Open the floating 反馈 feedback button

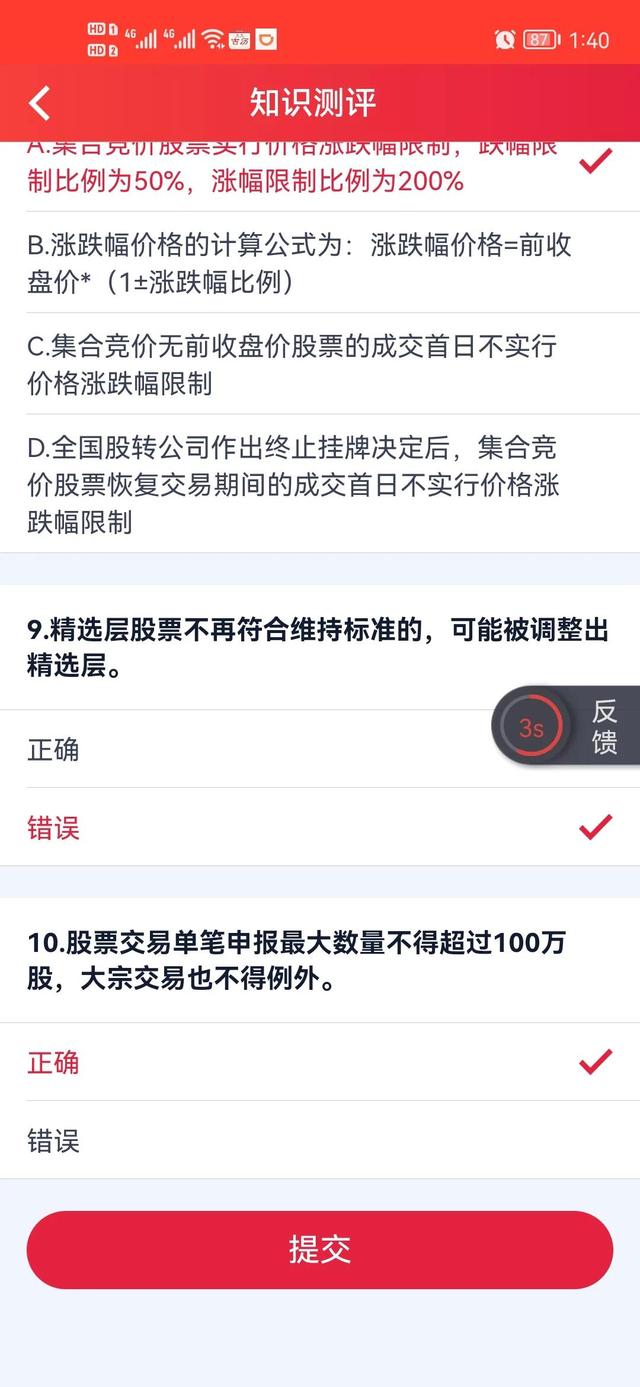(x=603, y=726)
